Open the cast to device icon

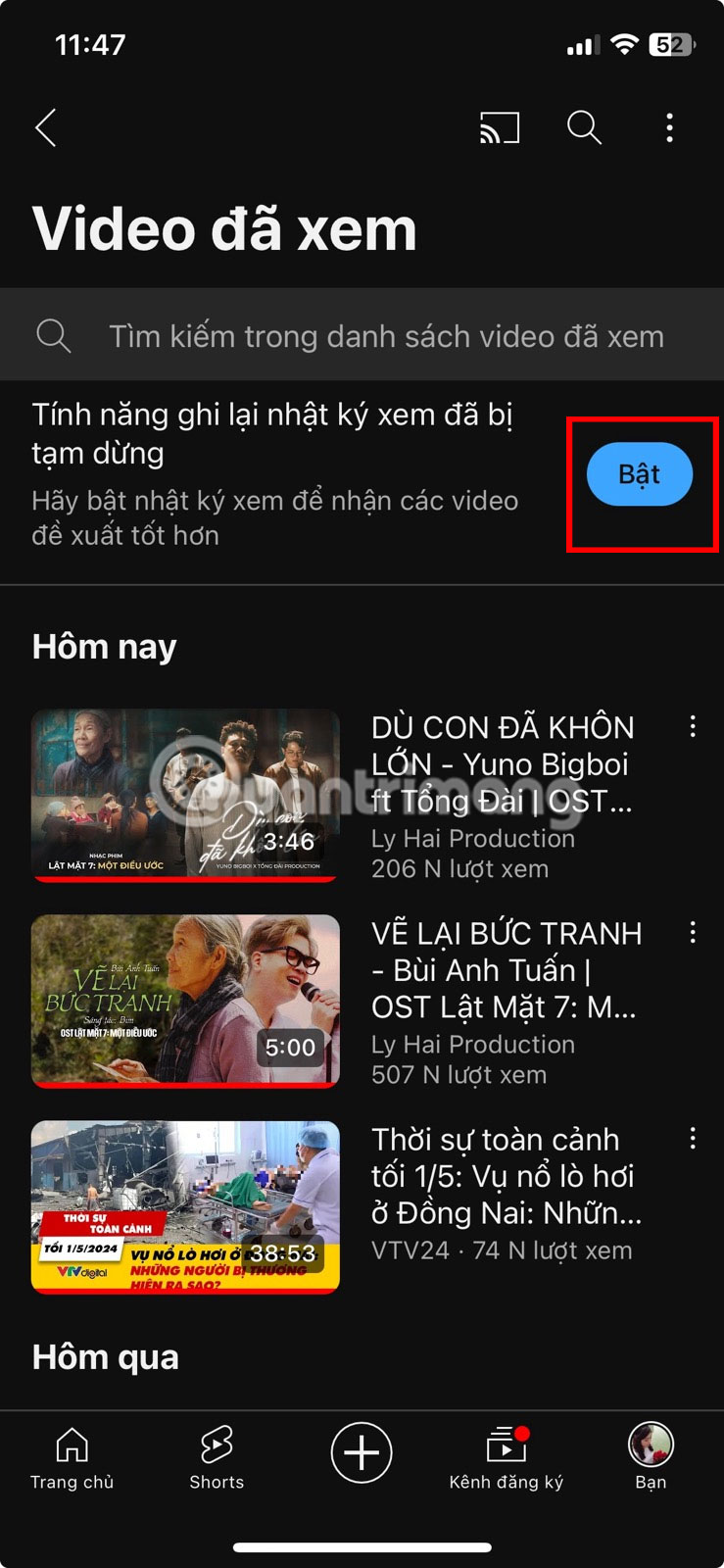click(x=499, y=127)
